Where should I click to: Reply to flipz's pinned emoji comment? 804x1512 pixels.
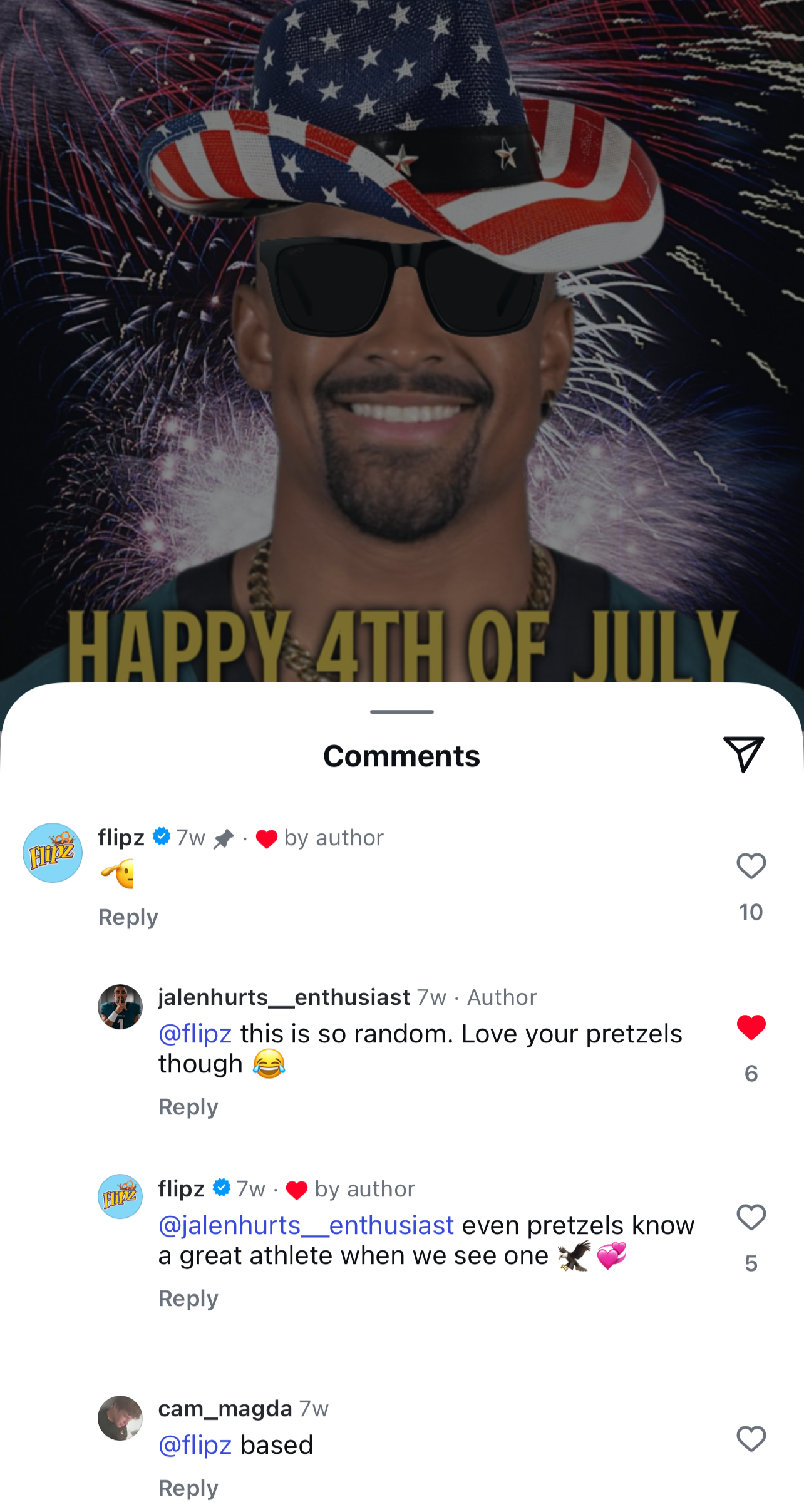point(128,917)
